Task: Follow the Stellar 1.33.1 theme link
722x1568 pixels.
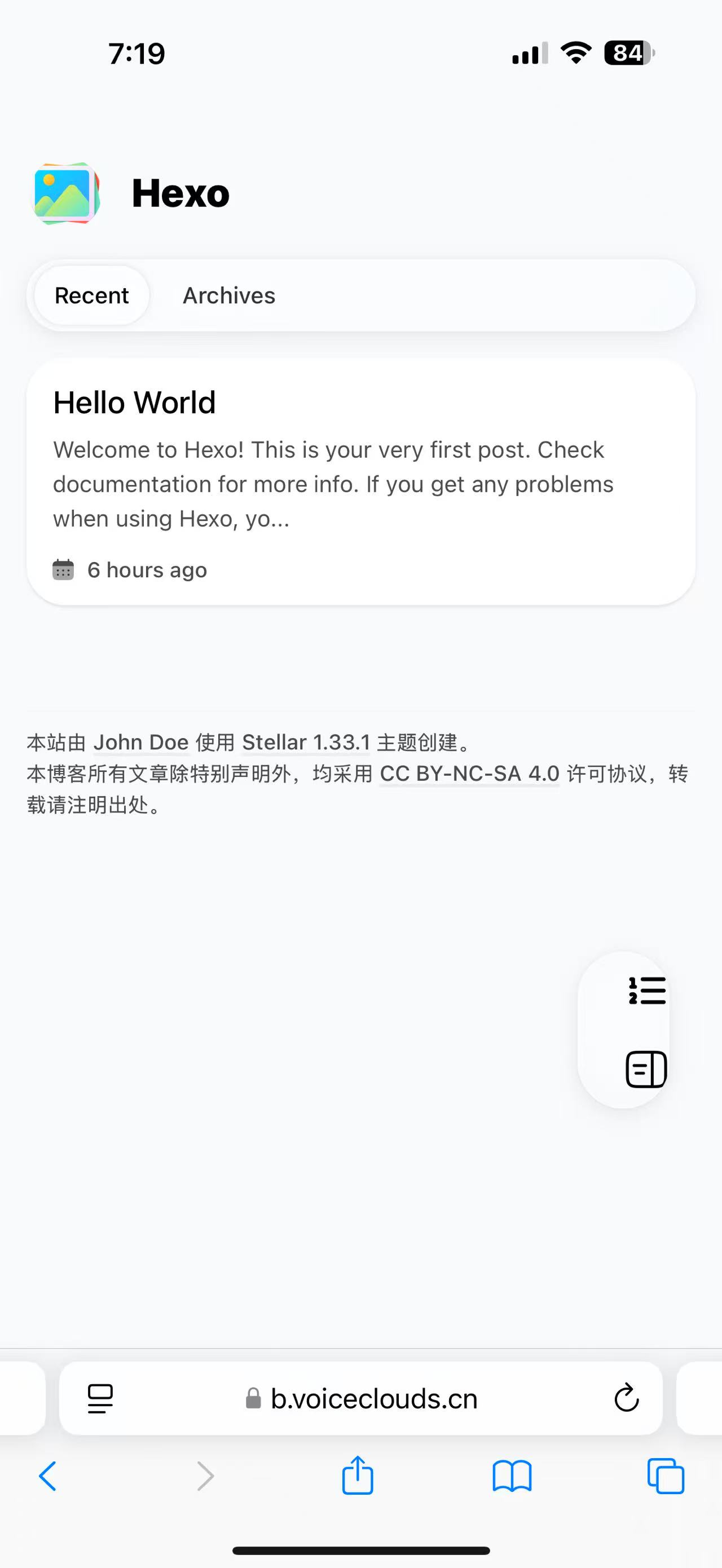Action: (306, 742)
